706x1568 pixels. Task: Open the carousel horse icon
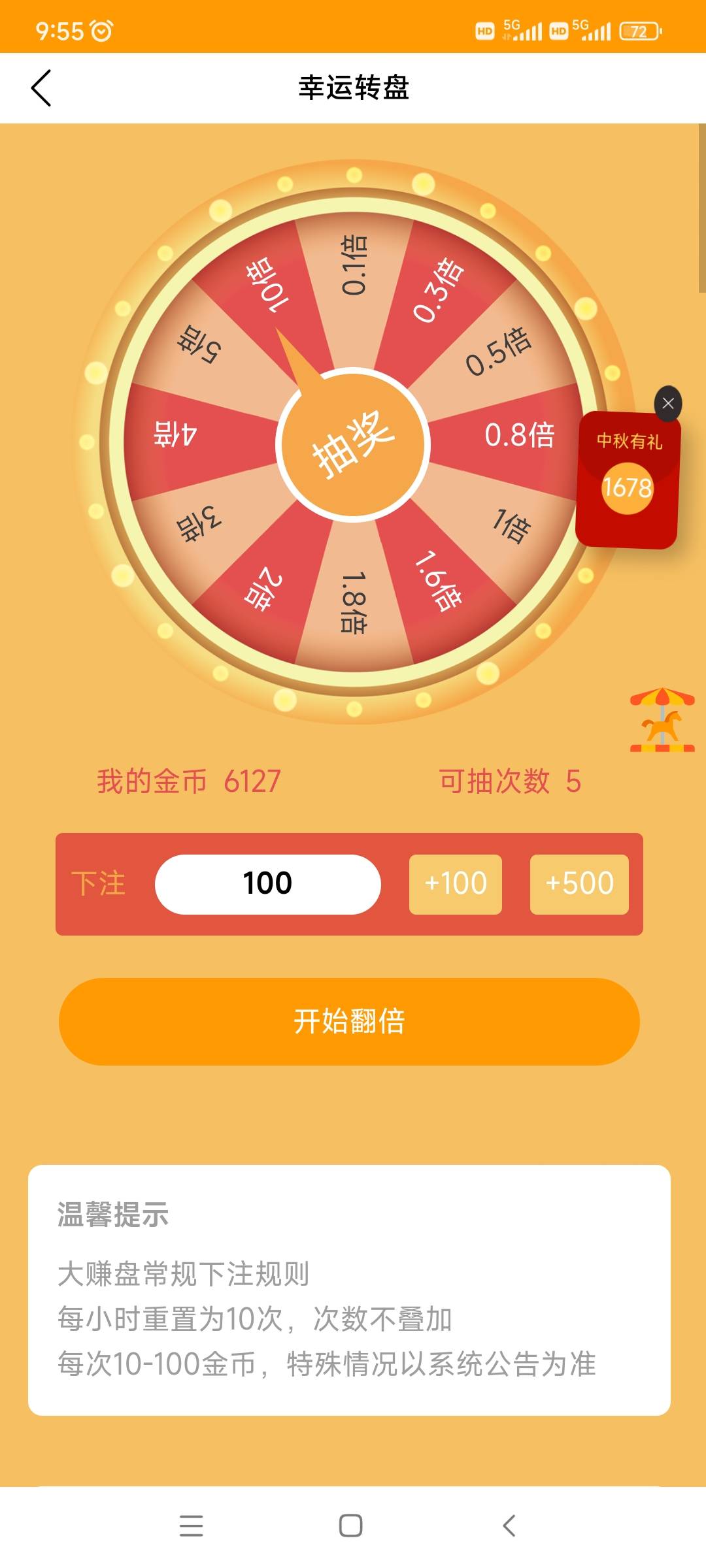tap(662, 720)
